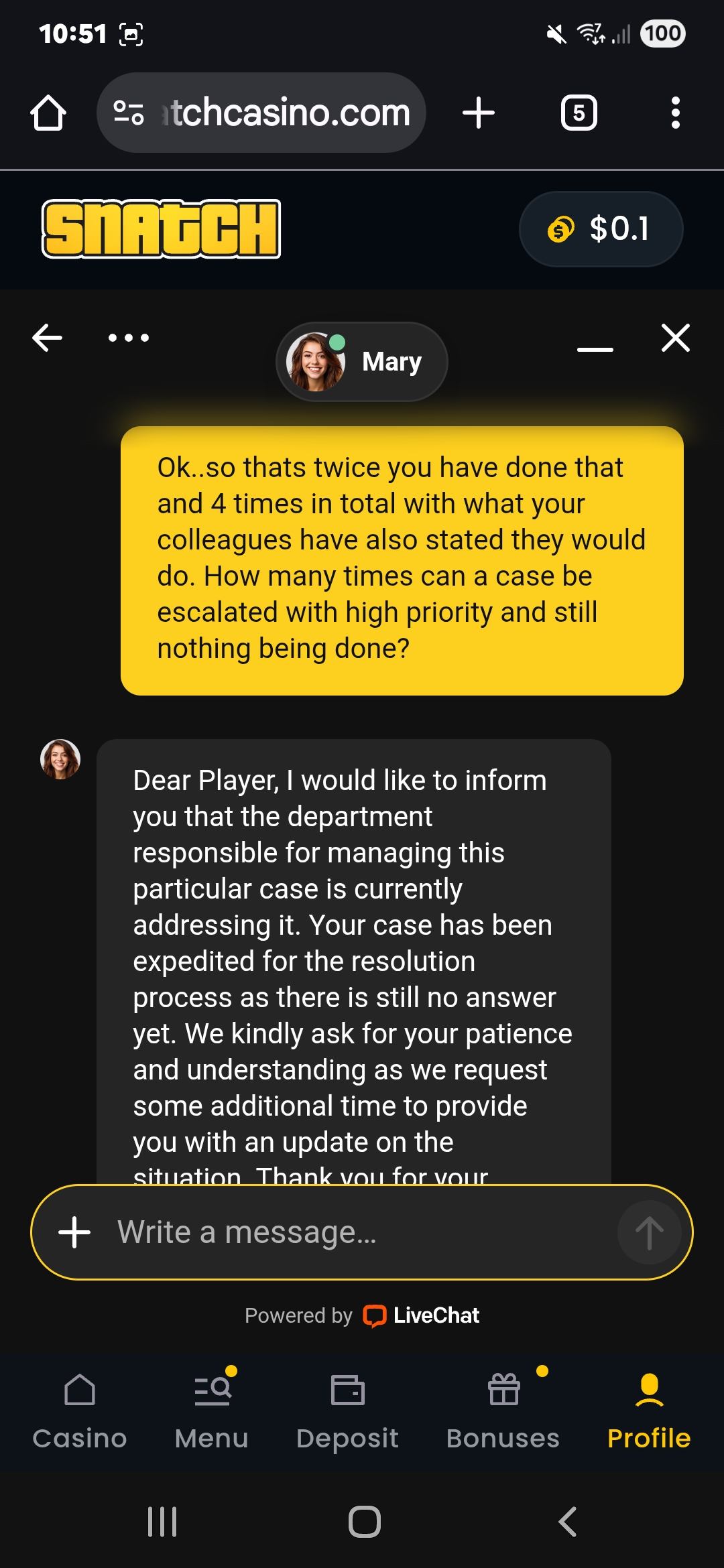Attach a file with the plus icon
The image size is (724, 1568).
tap(74, 1232)
